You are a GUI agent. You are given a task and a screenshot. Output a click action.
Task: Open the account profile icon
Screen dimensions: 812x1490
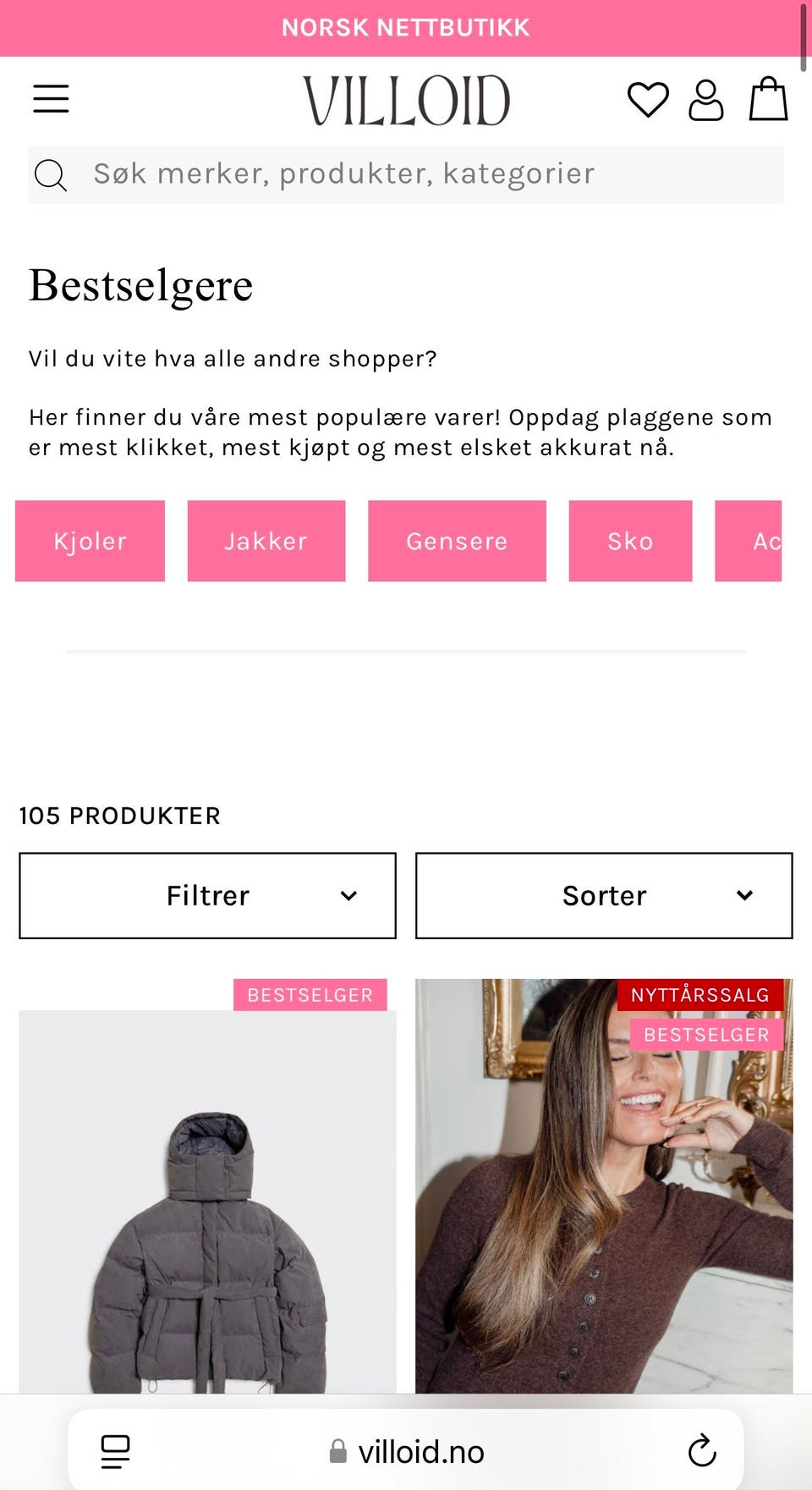click(x=707, y=101)
